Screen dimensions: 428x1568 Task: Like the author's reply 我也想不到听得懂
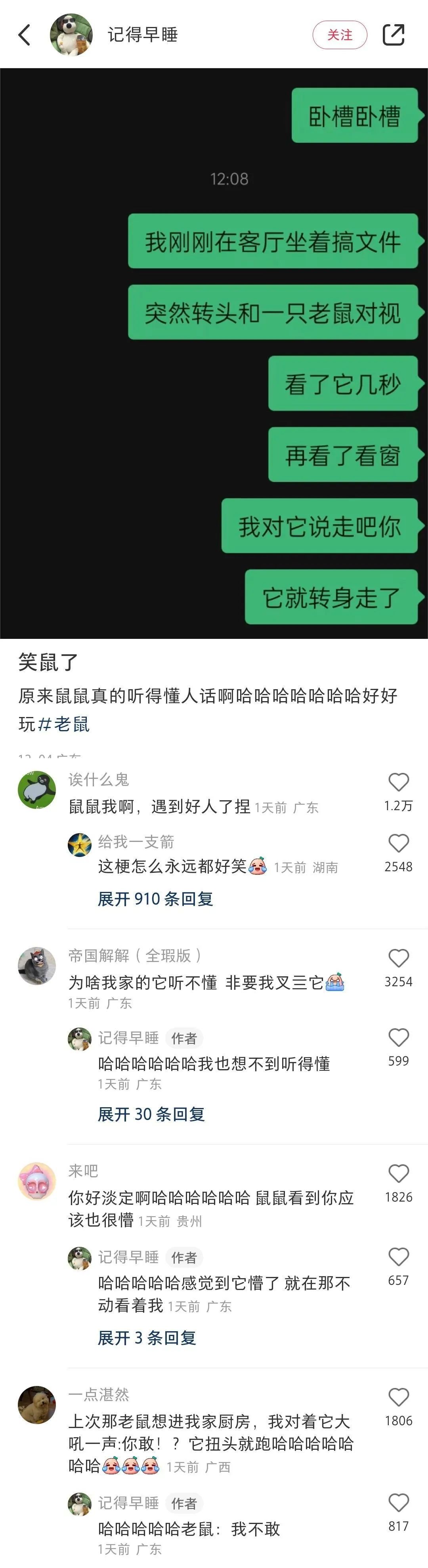pyautogui.click(x=398, y=1038)
